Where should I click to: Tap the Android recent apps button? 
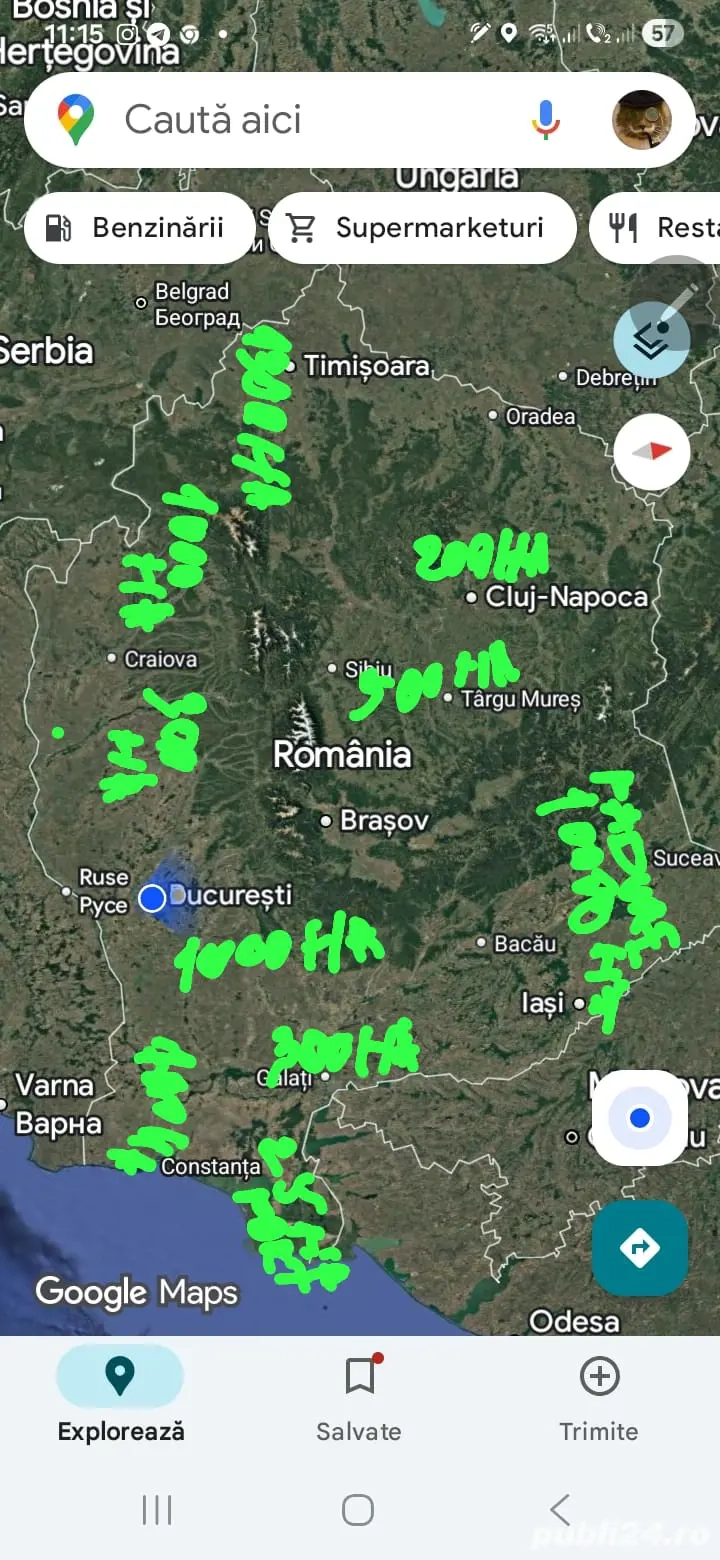coord(157,1510)
